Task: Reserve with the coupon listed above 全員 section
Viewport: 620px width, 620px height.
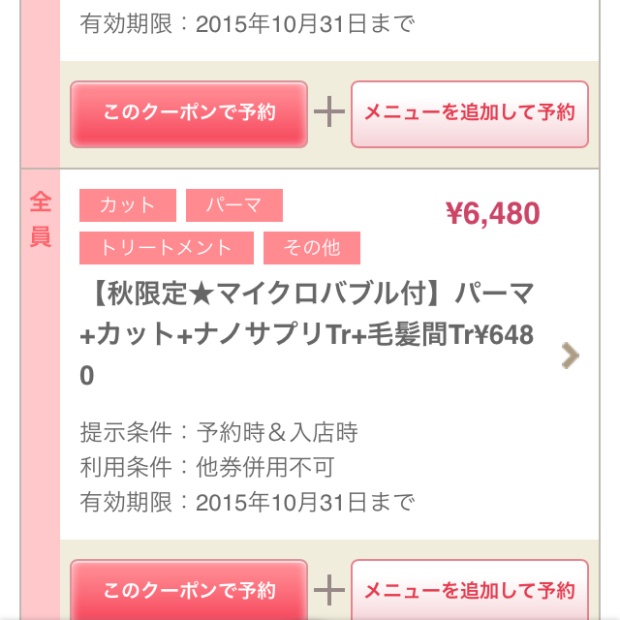Action: (188, 113)
